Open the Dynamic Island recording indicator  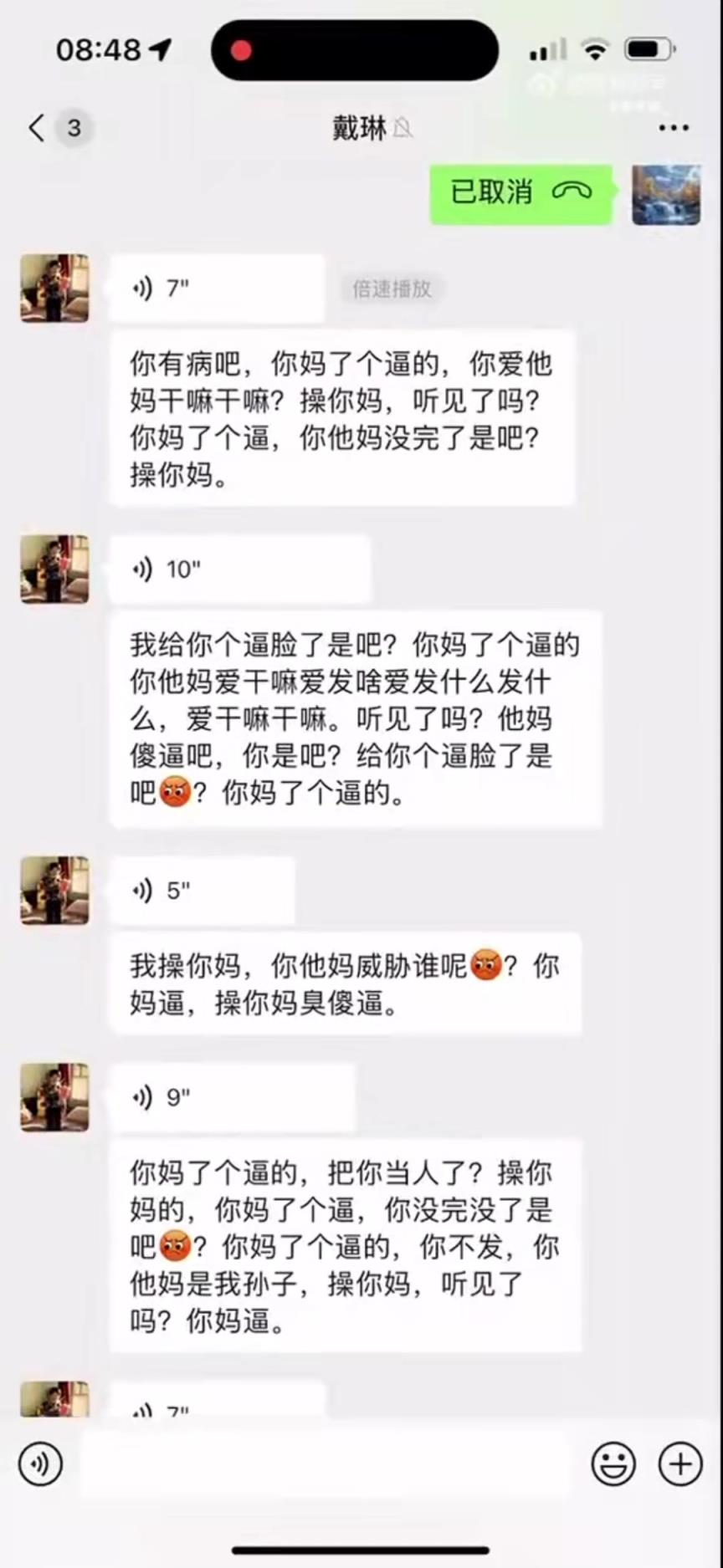pos(354,50)
